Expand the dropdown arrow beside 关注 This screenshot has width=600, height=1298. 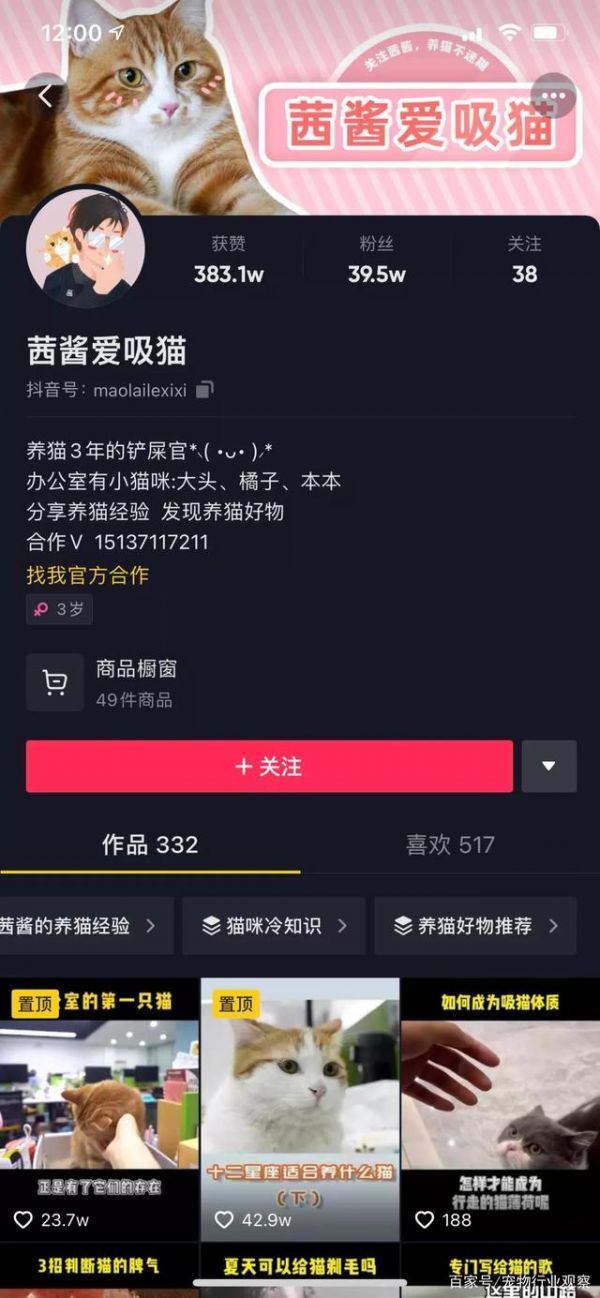[x=548, y=766]
